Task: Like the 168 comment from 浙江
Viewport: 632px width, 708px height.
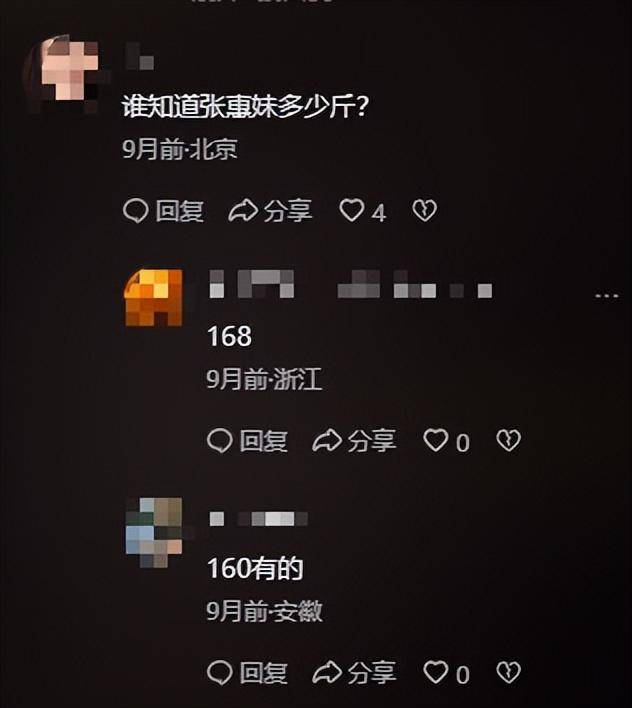Action: pyautogui.click(x=437, y=441)
